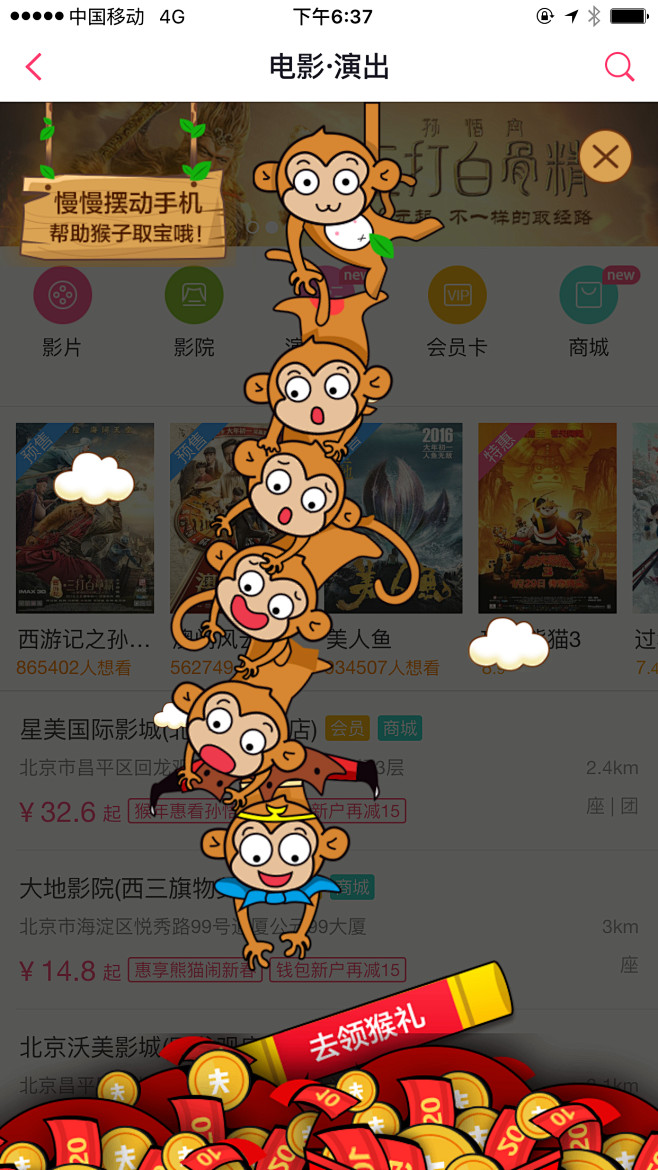658x1170 pixels.
Task: Open the search magnifier
Action: click(618, 67)
